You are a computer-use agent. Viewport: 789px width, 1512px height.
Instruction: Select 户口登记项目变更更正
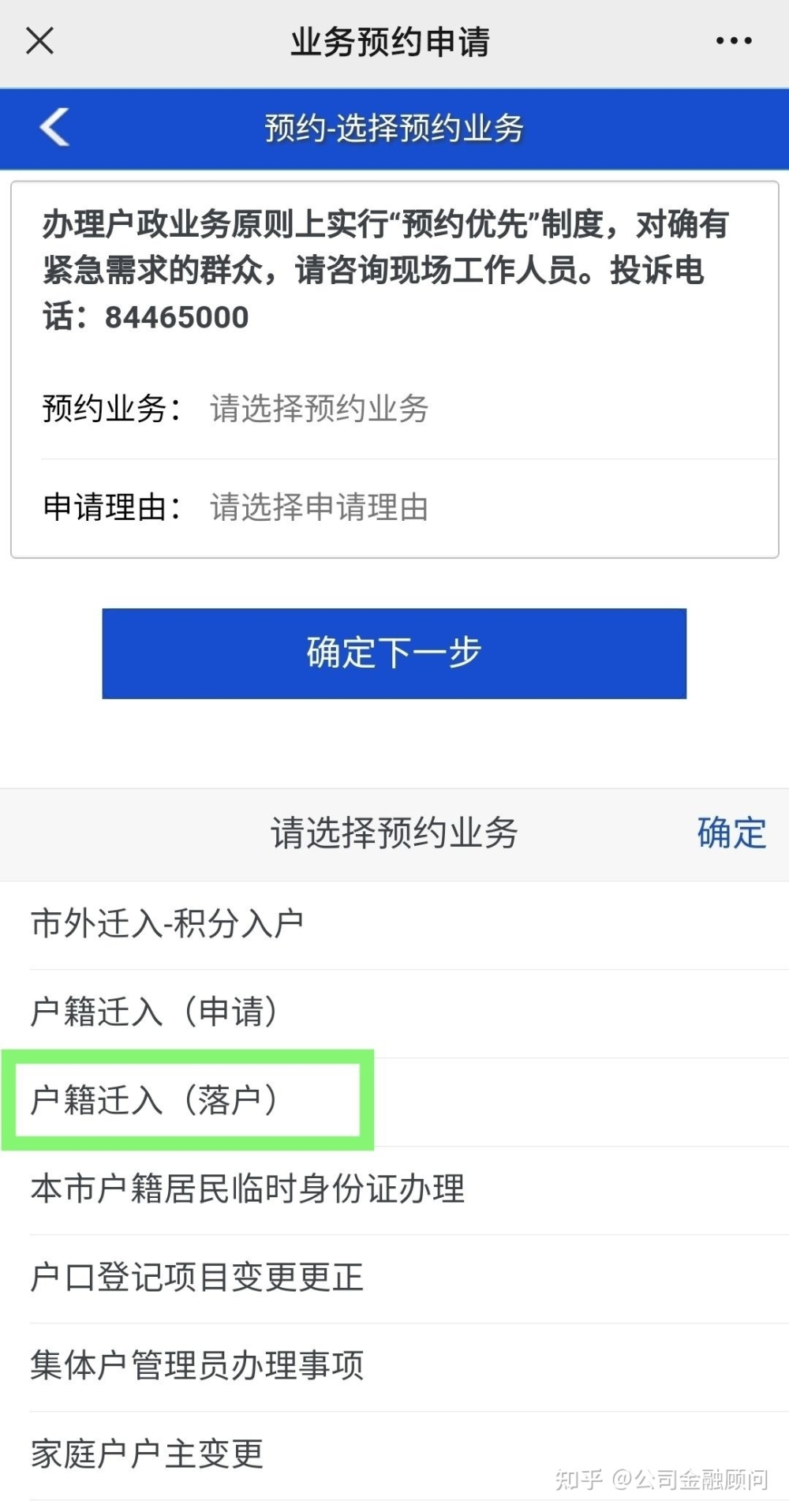[394, 1278]
